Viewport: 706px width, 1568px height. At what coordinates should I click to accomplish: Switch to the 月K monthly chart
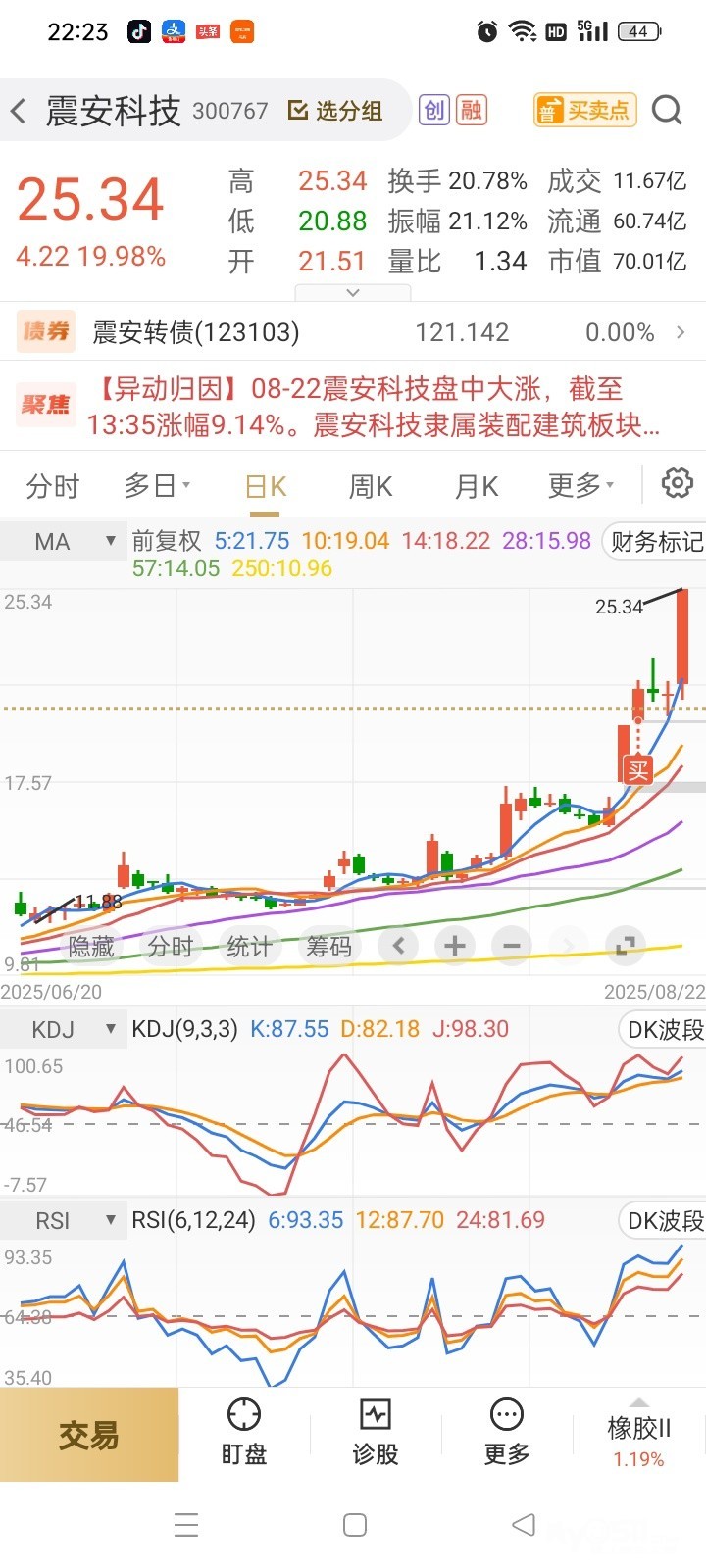click(x=477, y=486)
